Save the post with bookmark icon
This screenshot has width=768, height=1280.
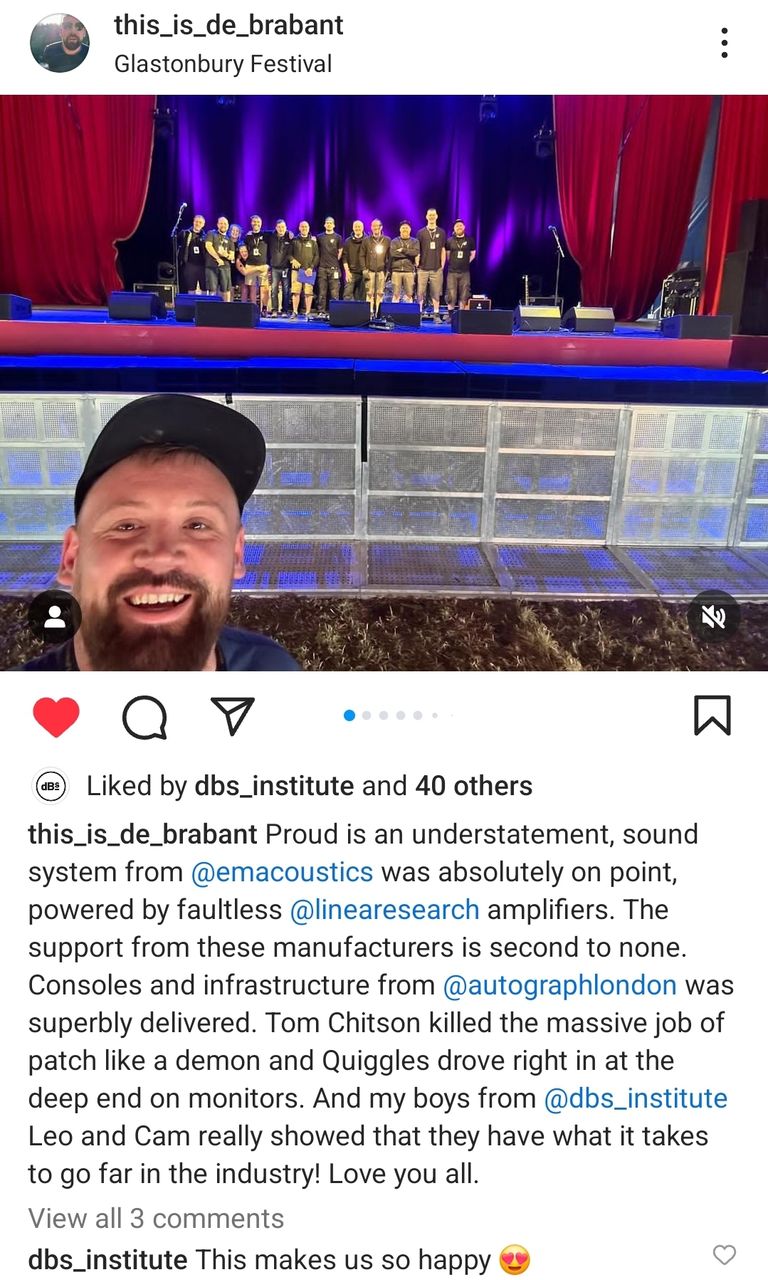click(x=712, y=716)
